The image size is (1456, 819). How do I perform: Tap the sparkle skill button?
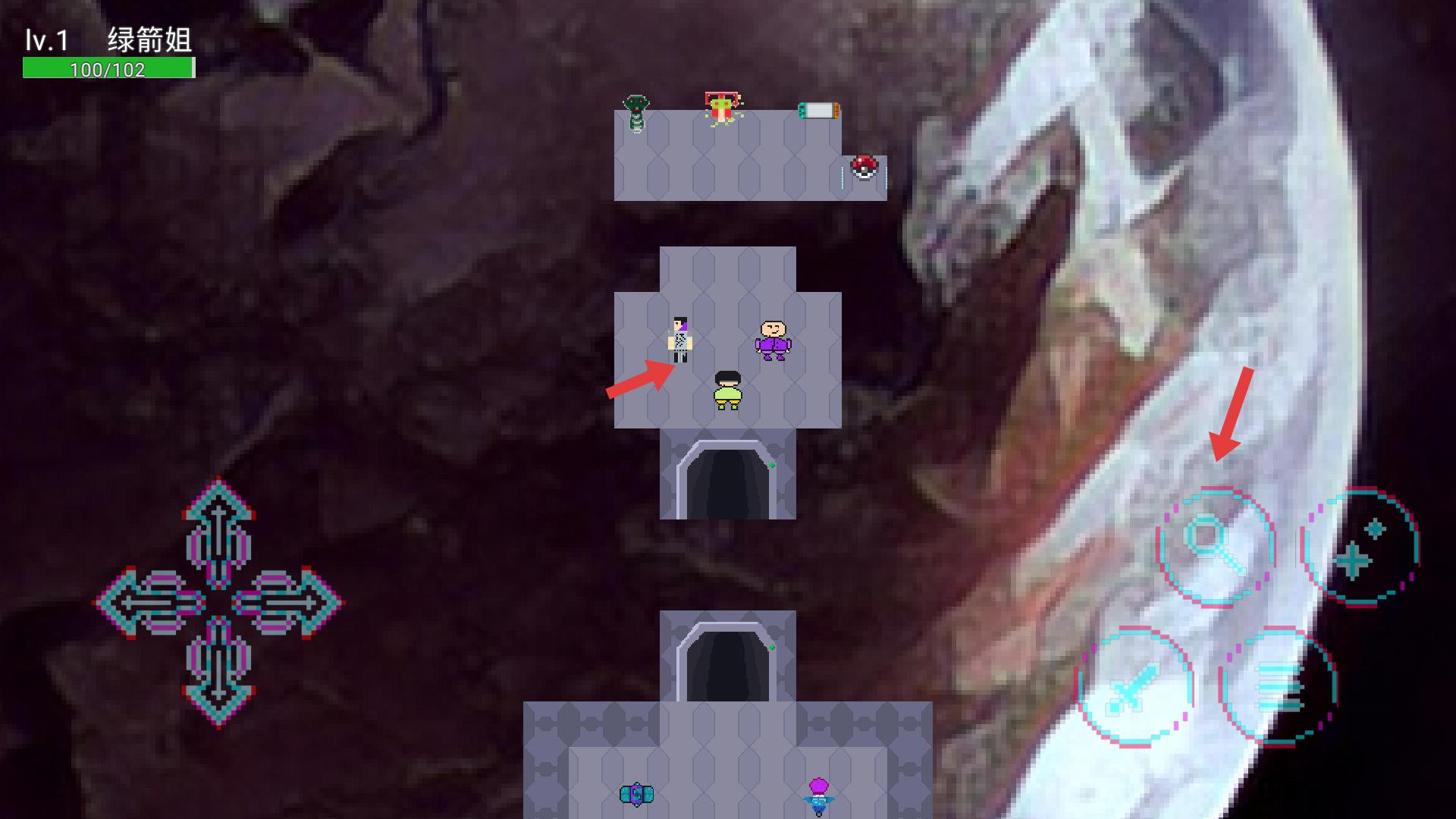[x=1360, y=546]
